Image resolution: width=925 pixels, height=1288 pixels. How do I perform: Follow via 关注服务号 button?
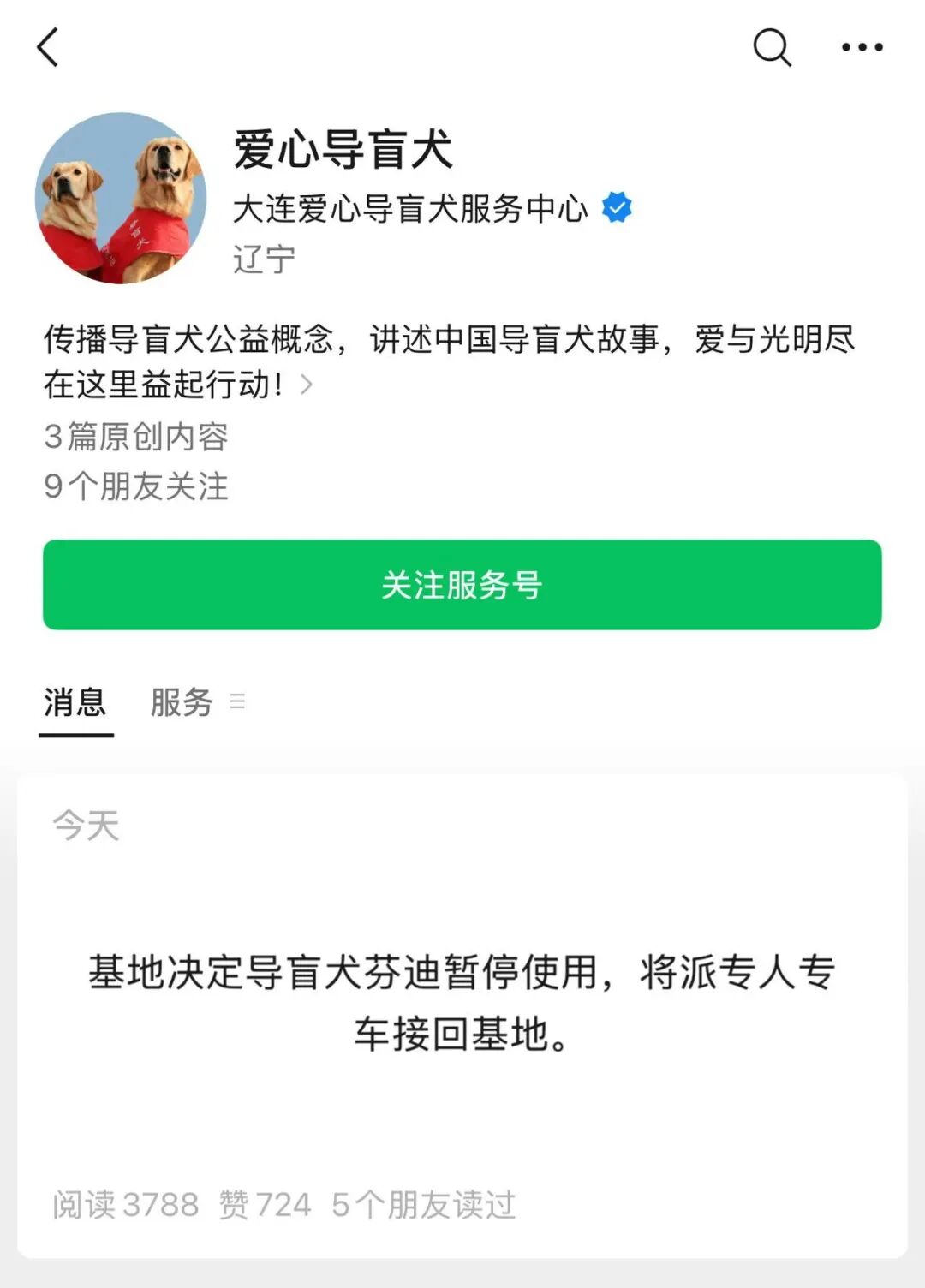click(462, 585)
